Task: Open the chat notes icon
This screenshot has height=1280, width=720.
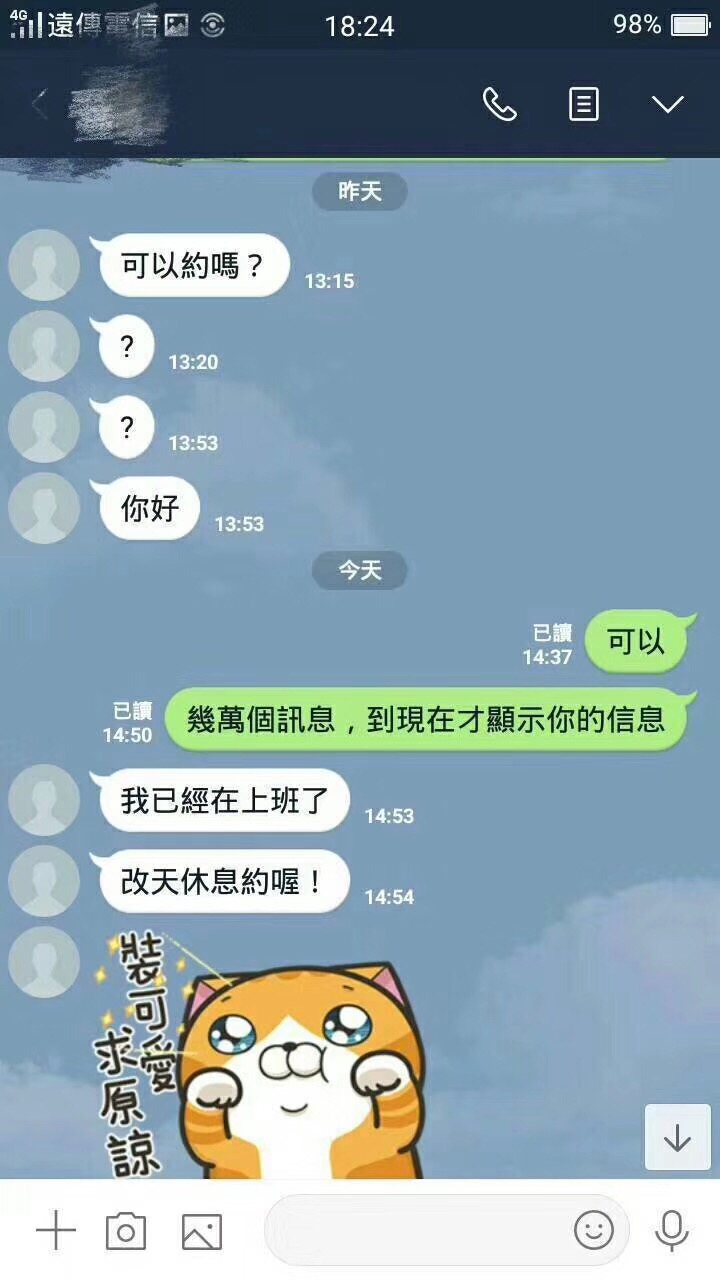Action: (x=584, y=104)
